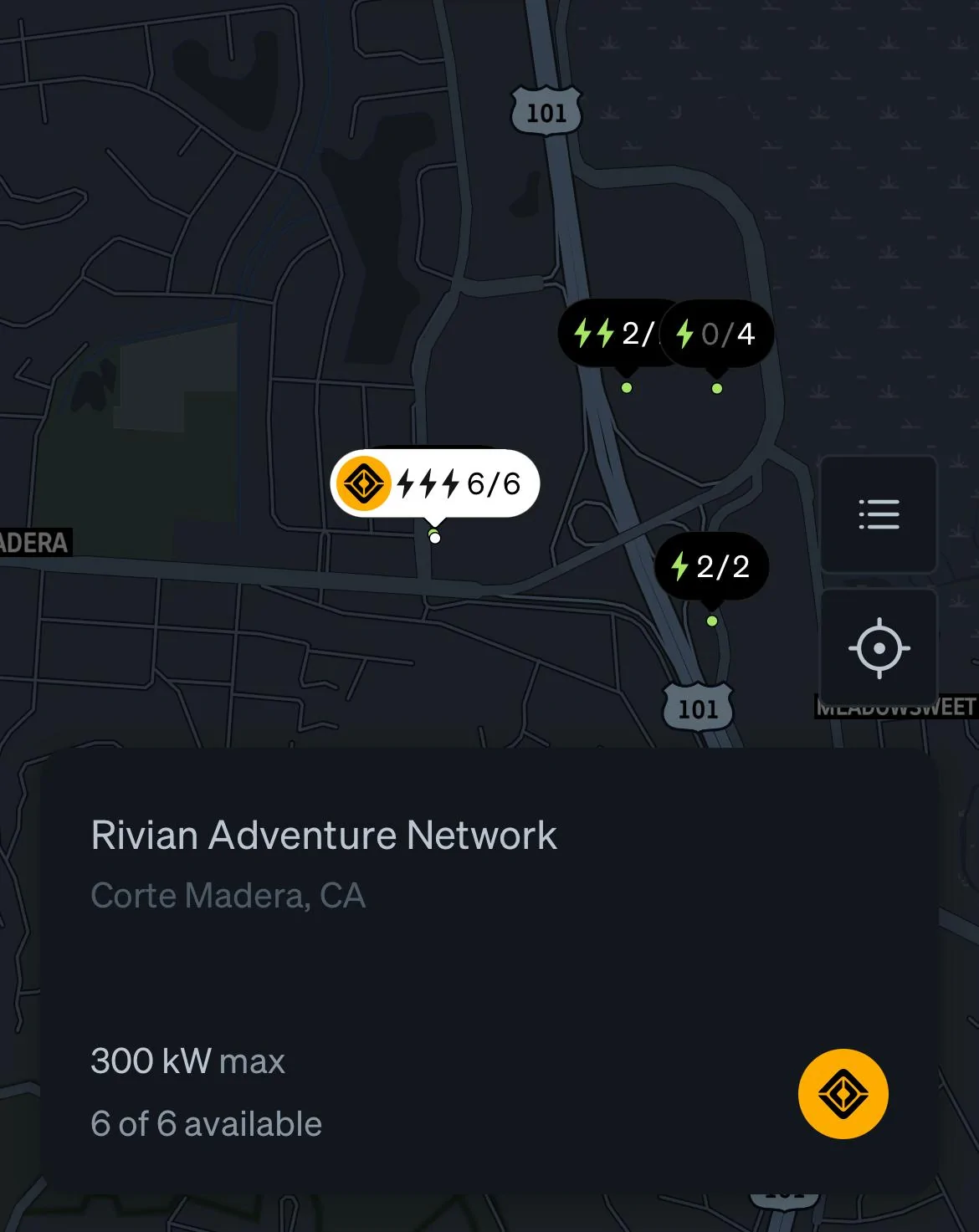Click the green dot under the 2/2 pin
The width and height of the screenshot is (979, 1232).
tap(712, 621)
